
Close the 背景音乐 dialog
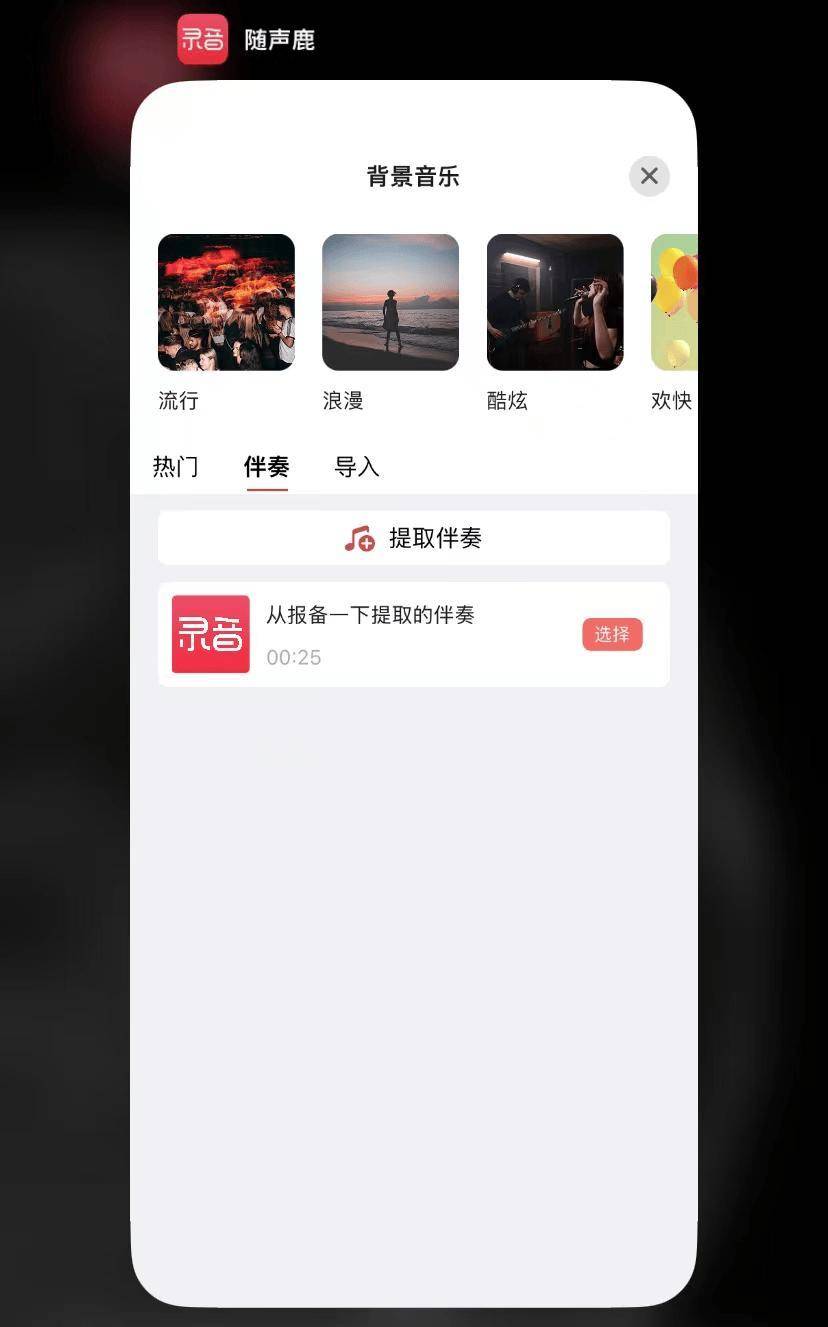[x=649, y=176]
